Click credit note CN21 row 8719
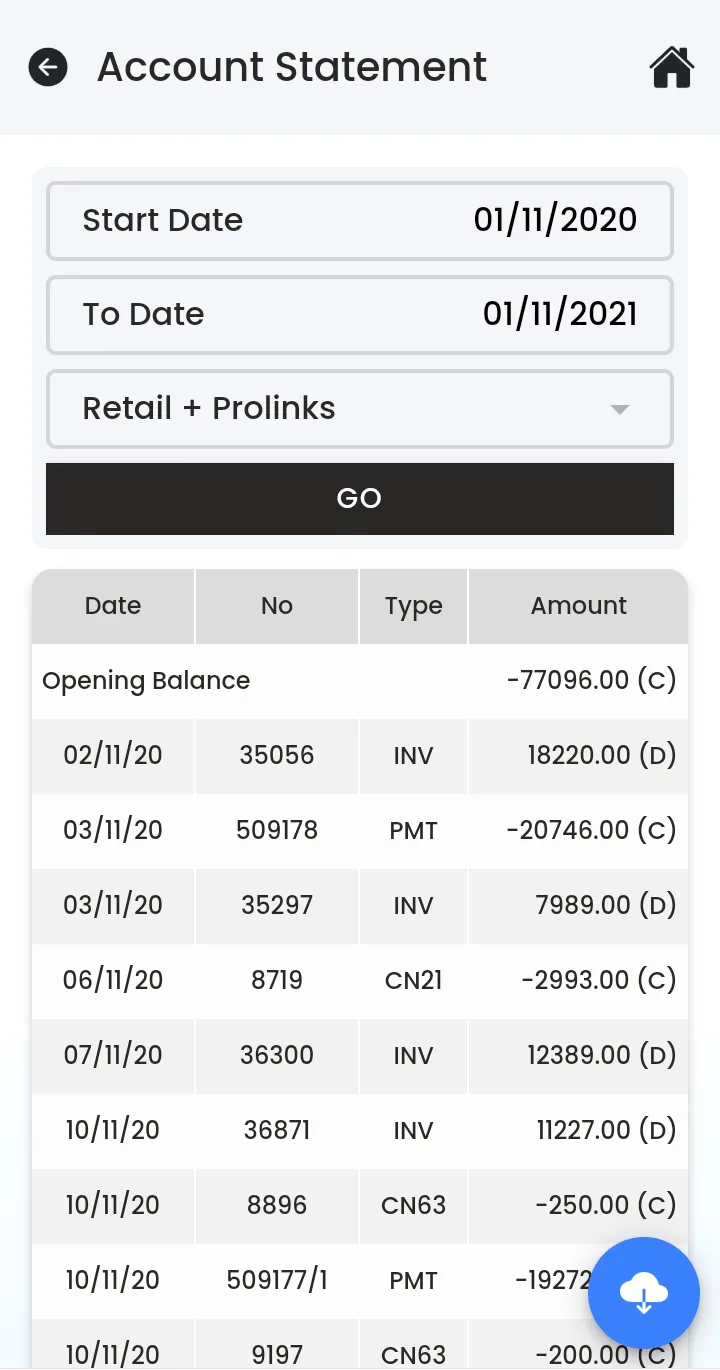Image resolution: width=720 pixels, height=1370 pixels. tap(360, 981)
